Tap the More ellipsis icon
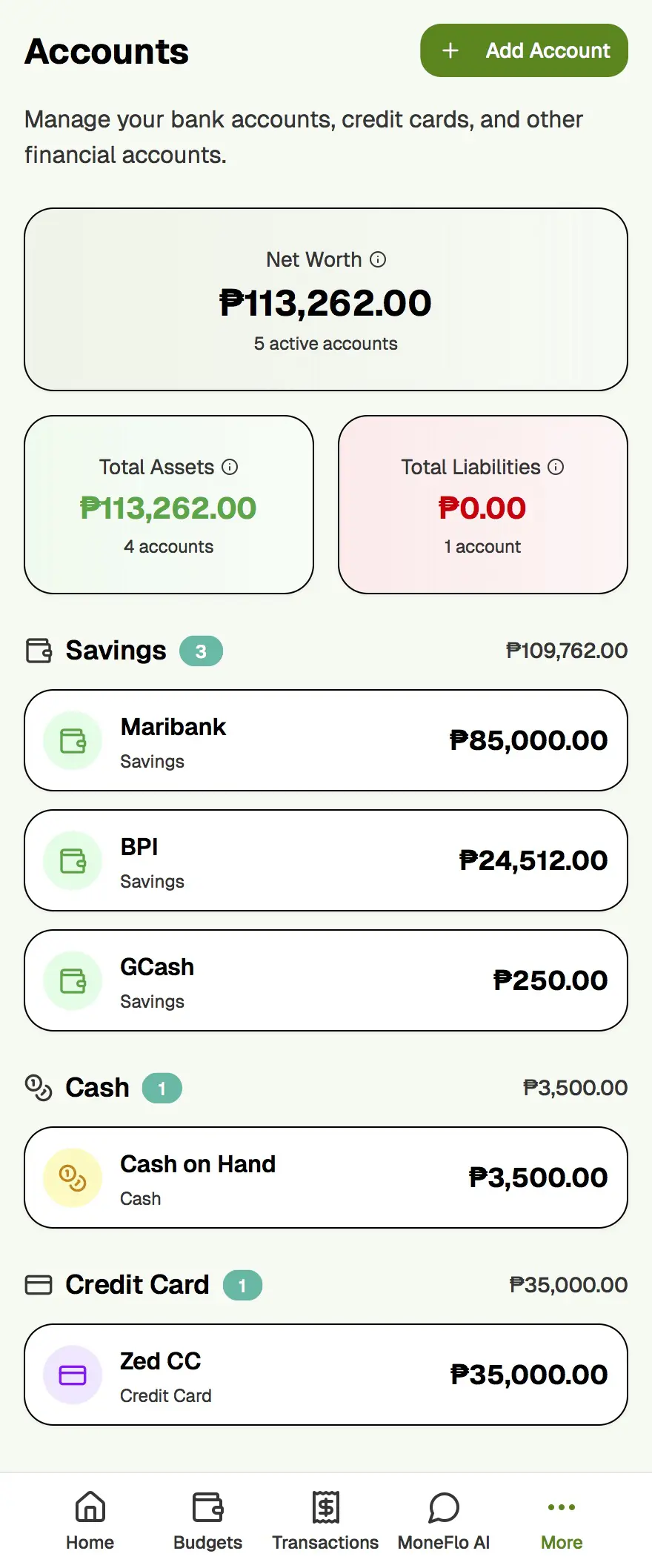 pyautogui.click(x=561, y=1509)
